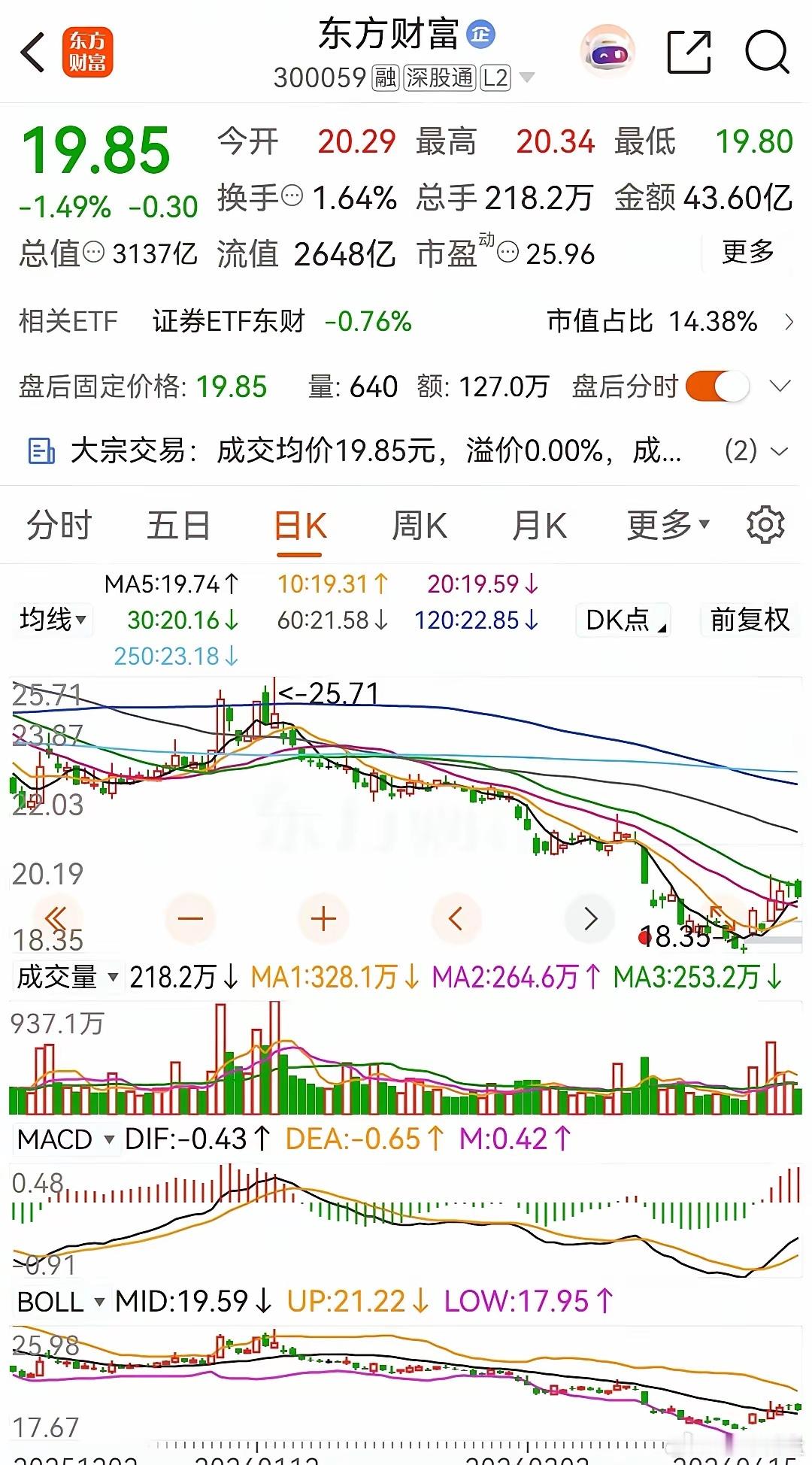
Task: Zoom in the K-line chart with plus
Action: click(323, 919)
